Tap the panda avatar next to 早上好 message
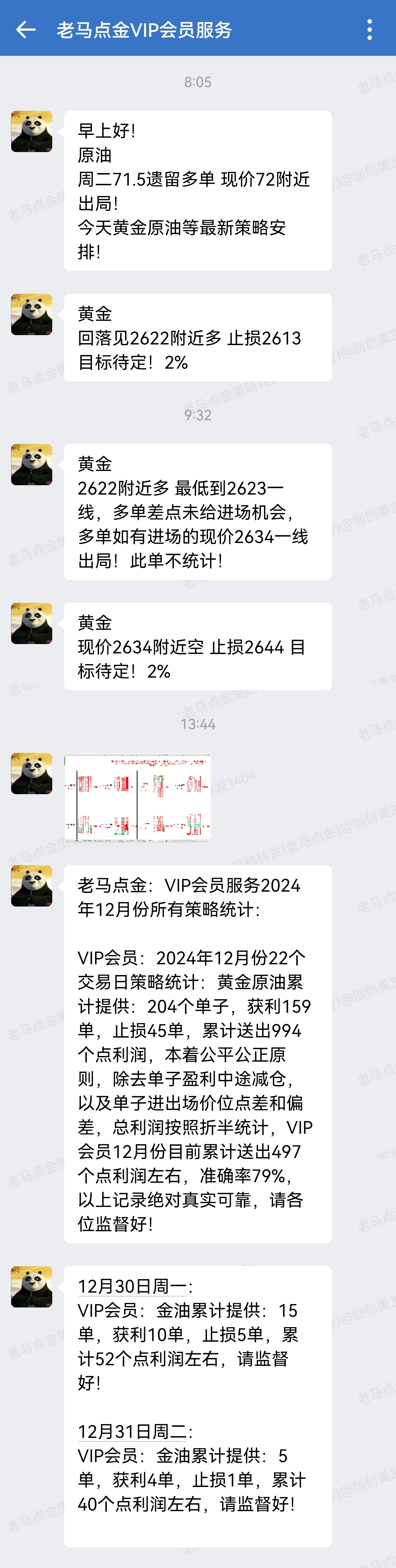This screenshot has width=396, height=1568. [32, 131]
